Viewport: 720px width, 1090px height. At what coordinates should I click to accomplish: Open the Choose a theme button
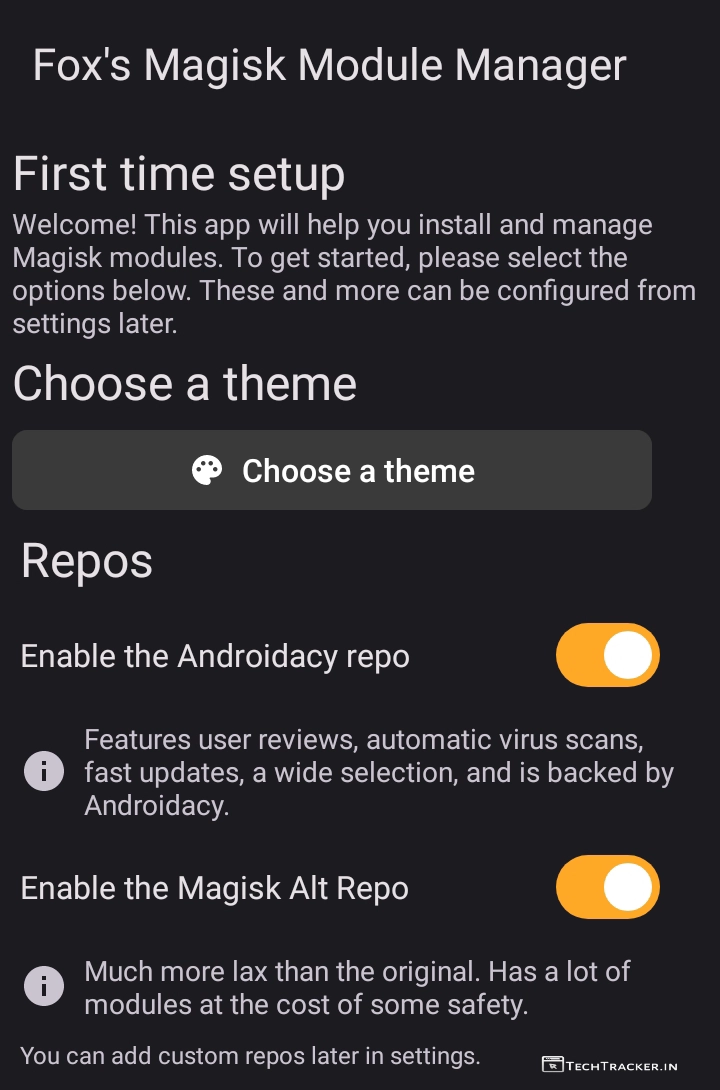click(x=332, y=470)
